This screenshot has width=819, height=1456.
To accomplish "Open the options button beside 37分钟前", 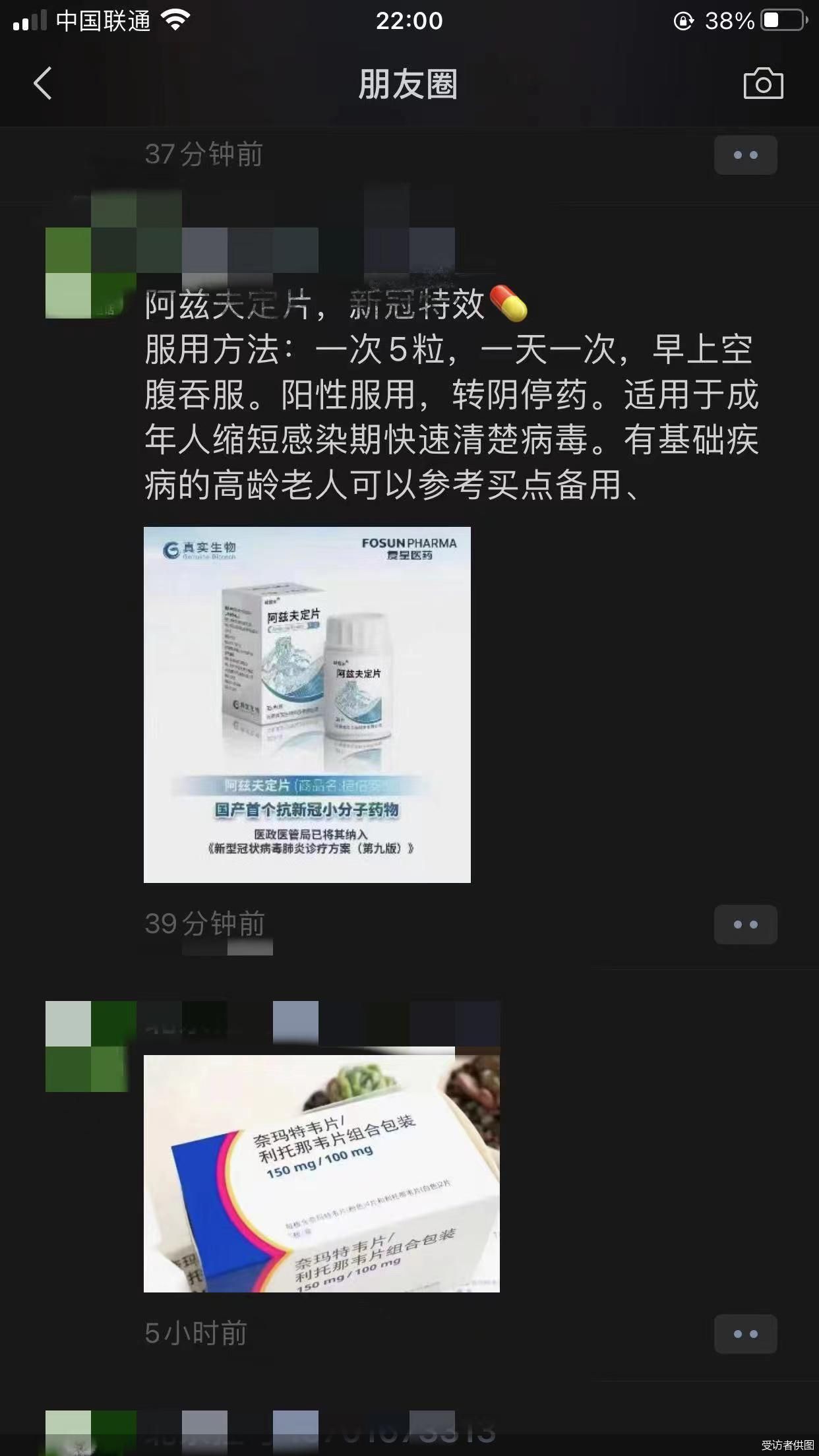I will click(x=745, y=156).
